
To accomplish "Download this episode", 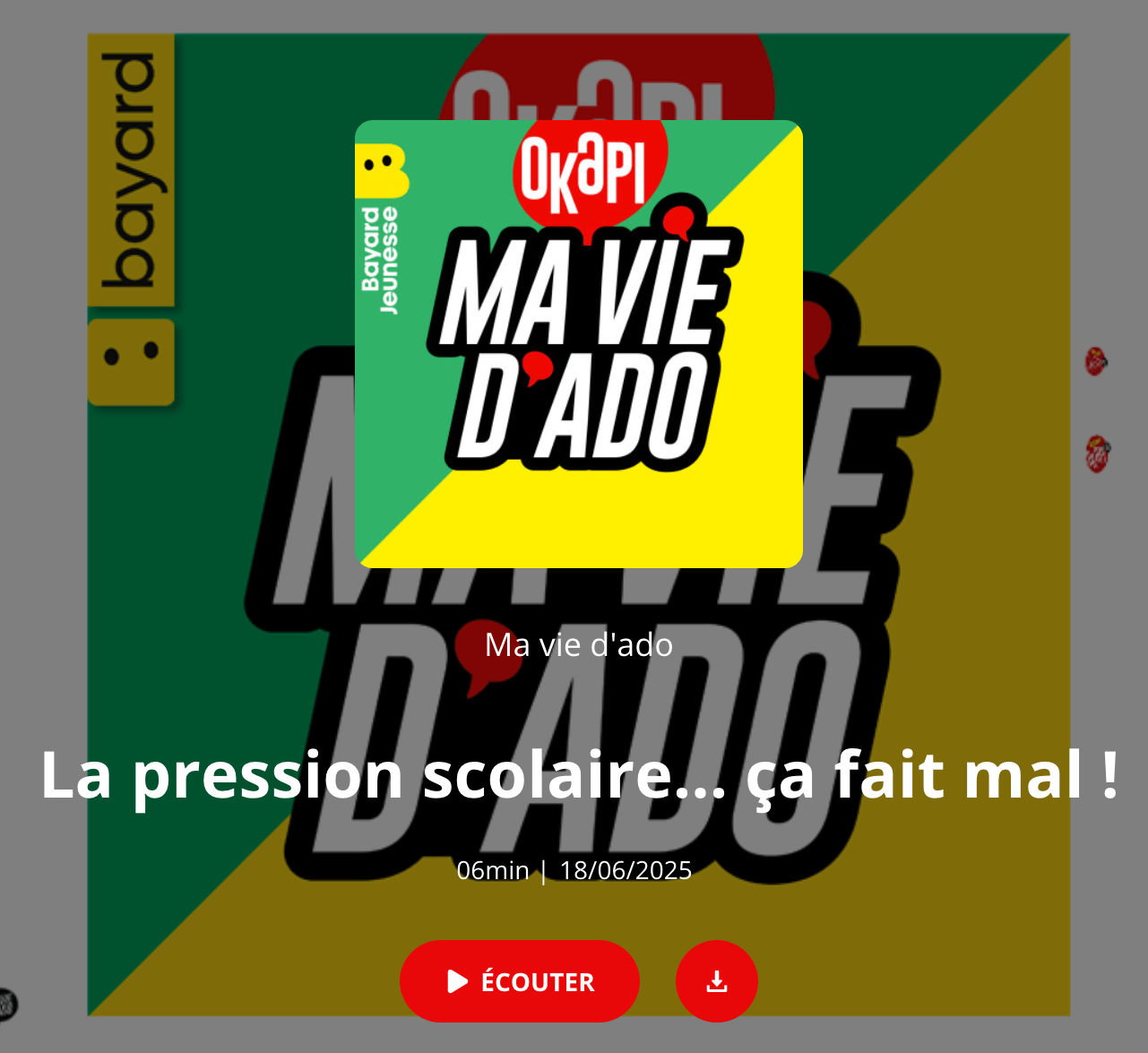I will 716,981.
